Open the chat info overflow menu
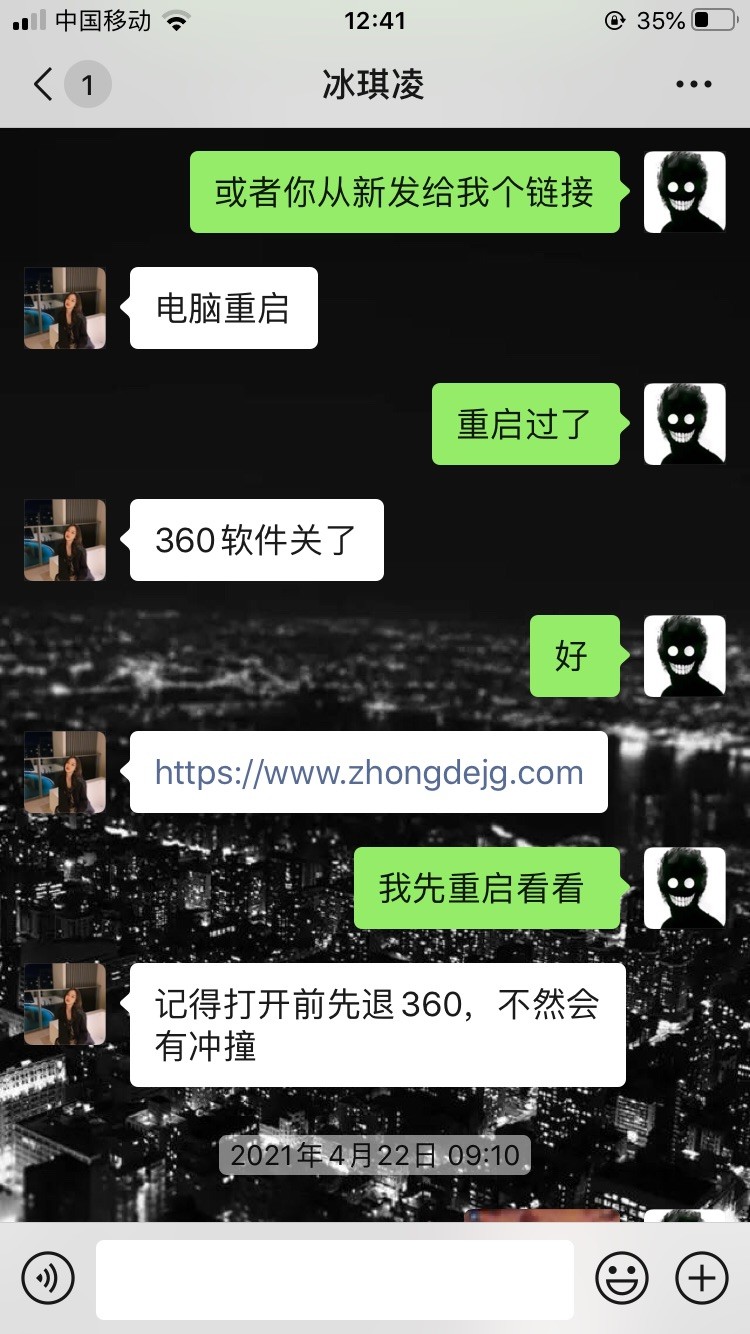The width and height of the screenshot is (750, 1334). click(693, 85)
